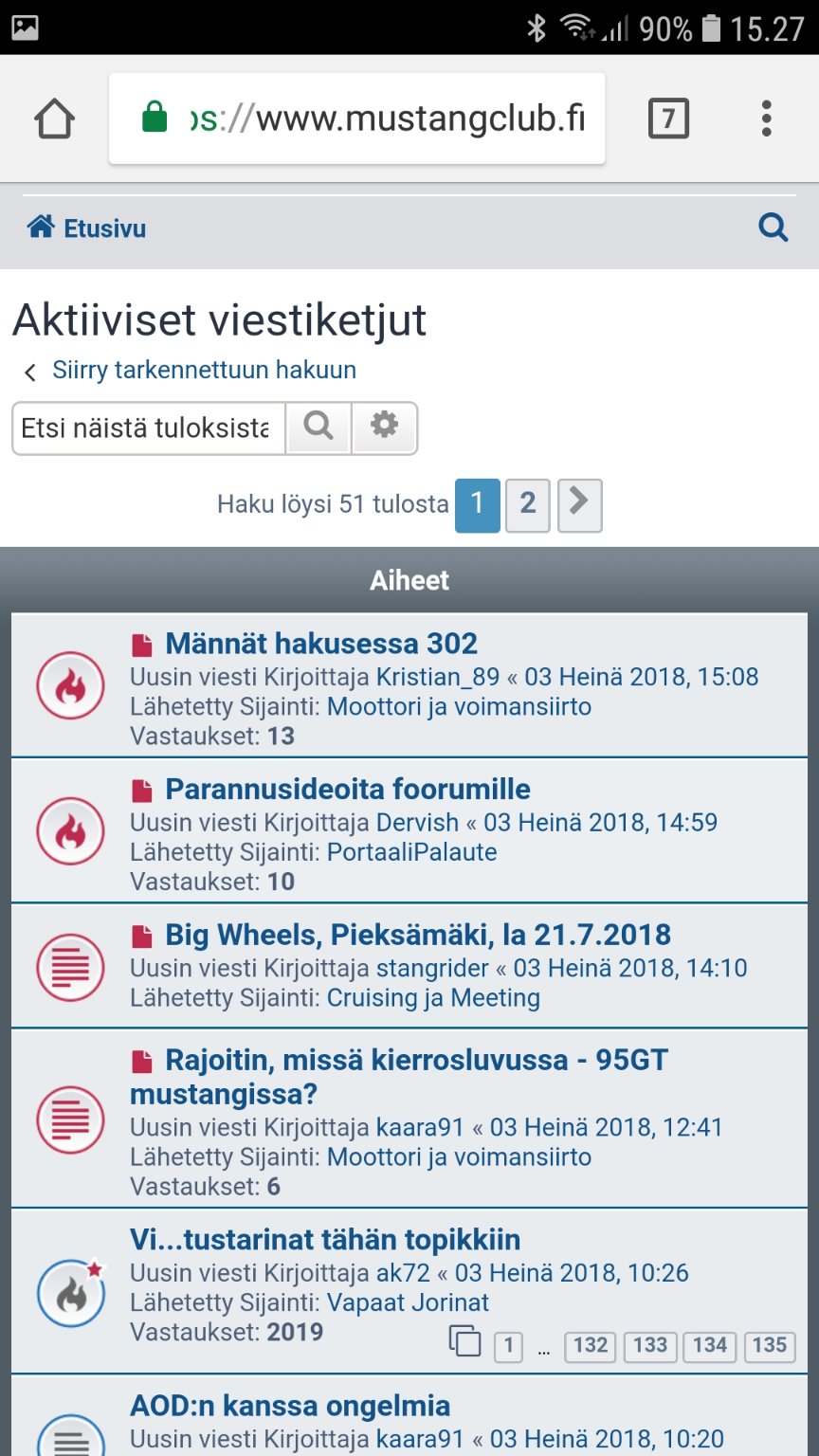The height and width of the screenshot is (1456, 819).
Task: Open the Cruising ja Meeting section
Action: 433,998
